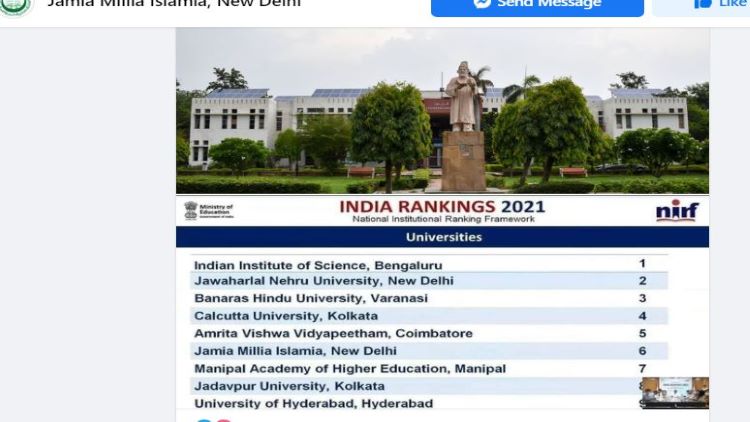Open the small video thumbnail overlay
The width and height of the screenshot is (750, 422).
click(675, 392)
